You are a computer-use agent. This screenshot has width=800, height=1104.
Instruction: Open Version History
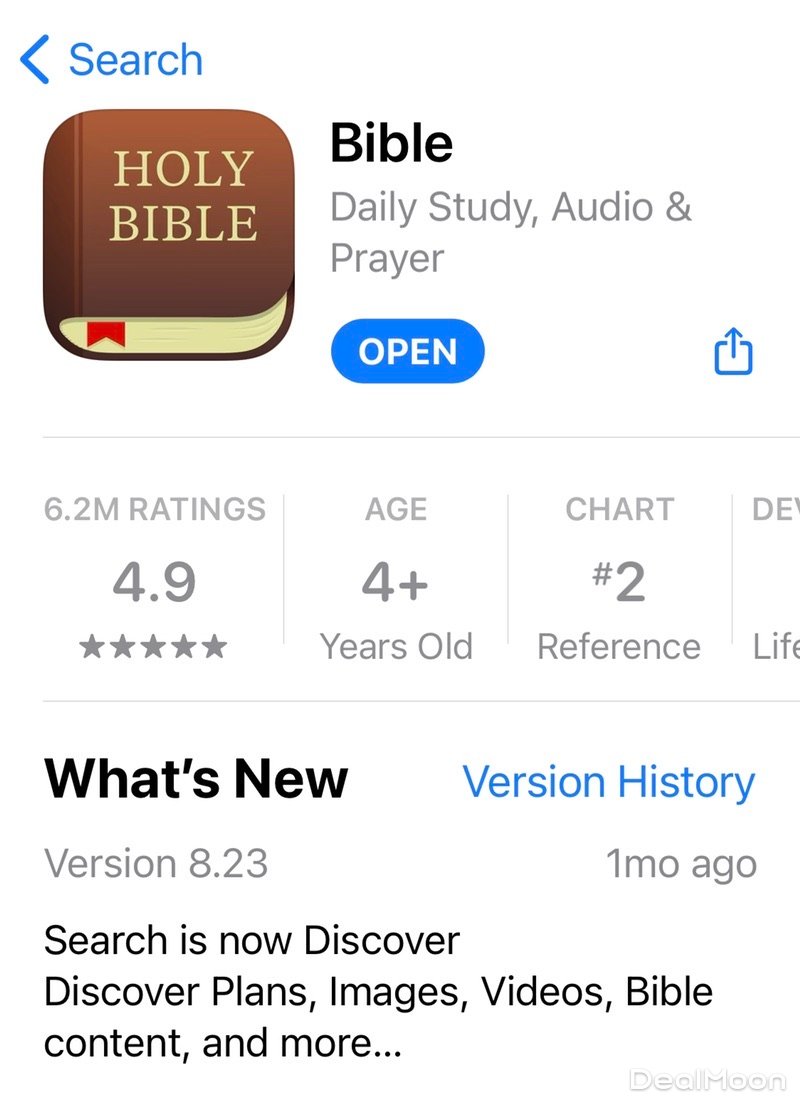pyautogui.click(x=608, y=782)
